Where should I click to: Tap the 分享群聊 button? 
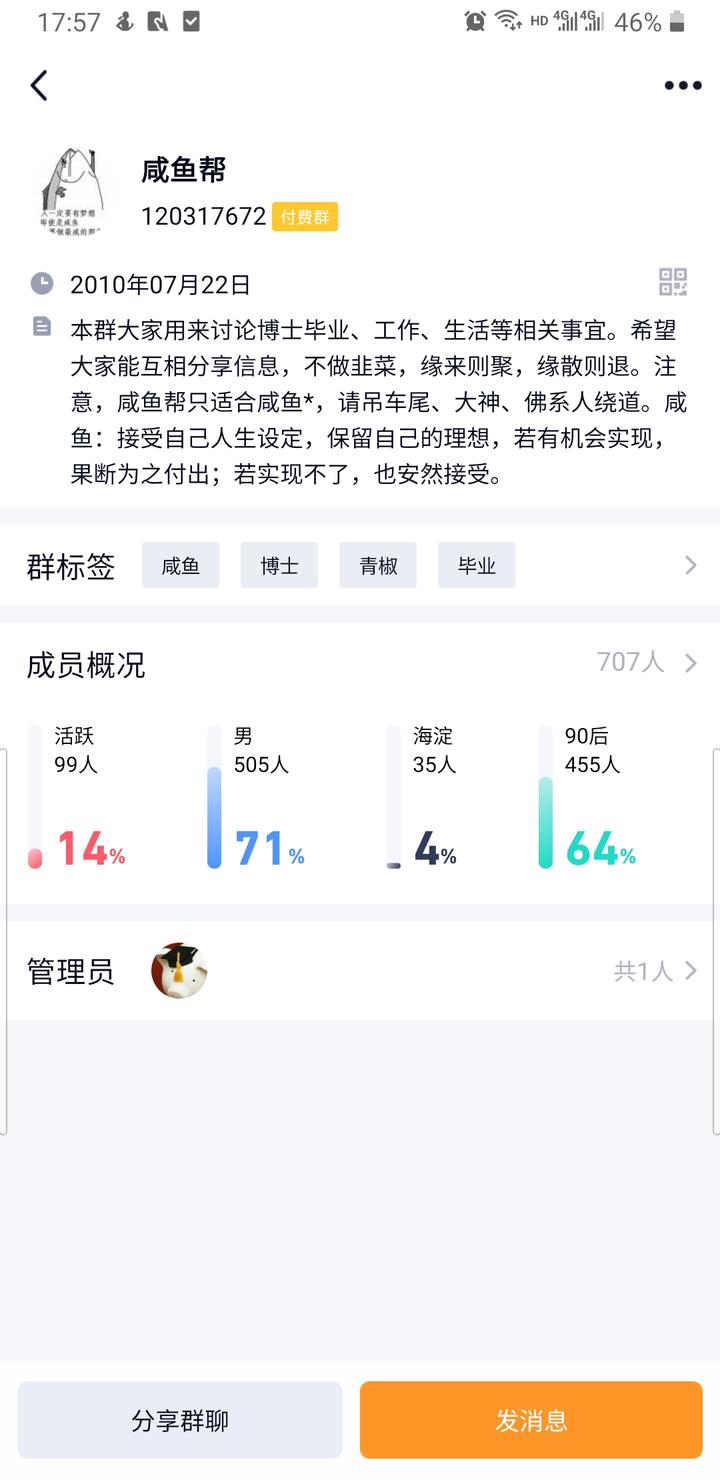(180, 1420)
